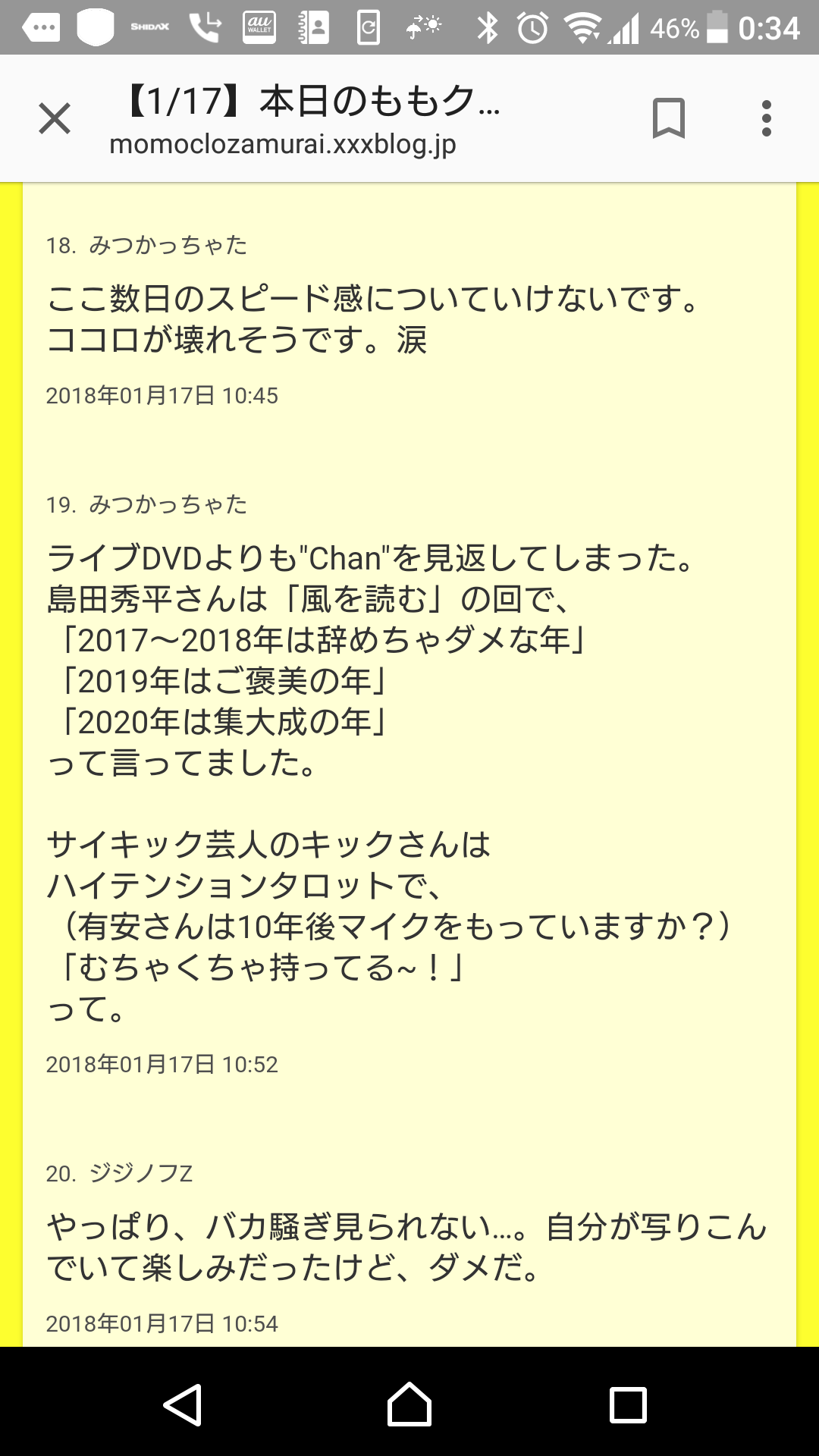Open the three-dot overflow menu
This screenshot has width=819, height=1456.
tap(767, 119)
